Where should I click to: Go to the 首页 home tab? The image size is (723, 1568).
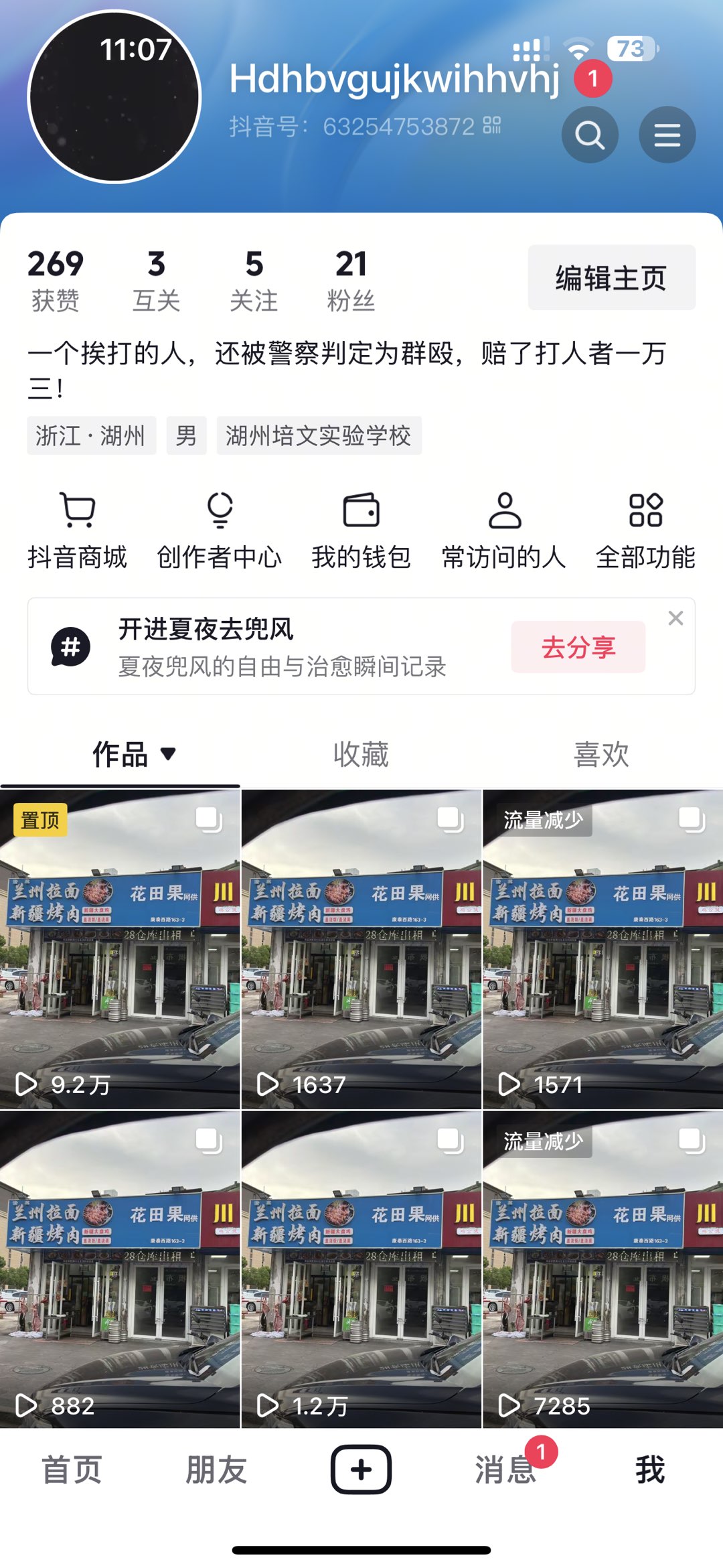72,1470
